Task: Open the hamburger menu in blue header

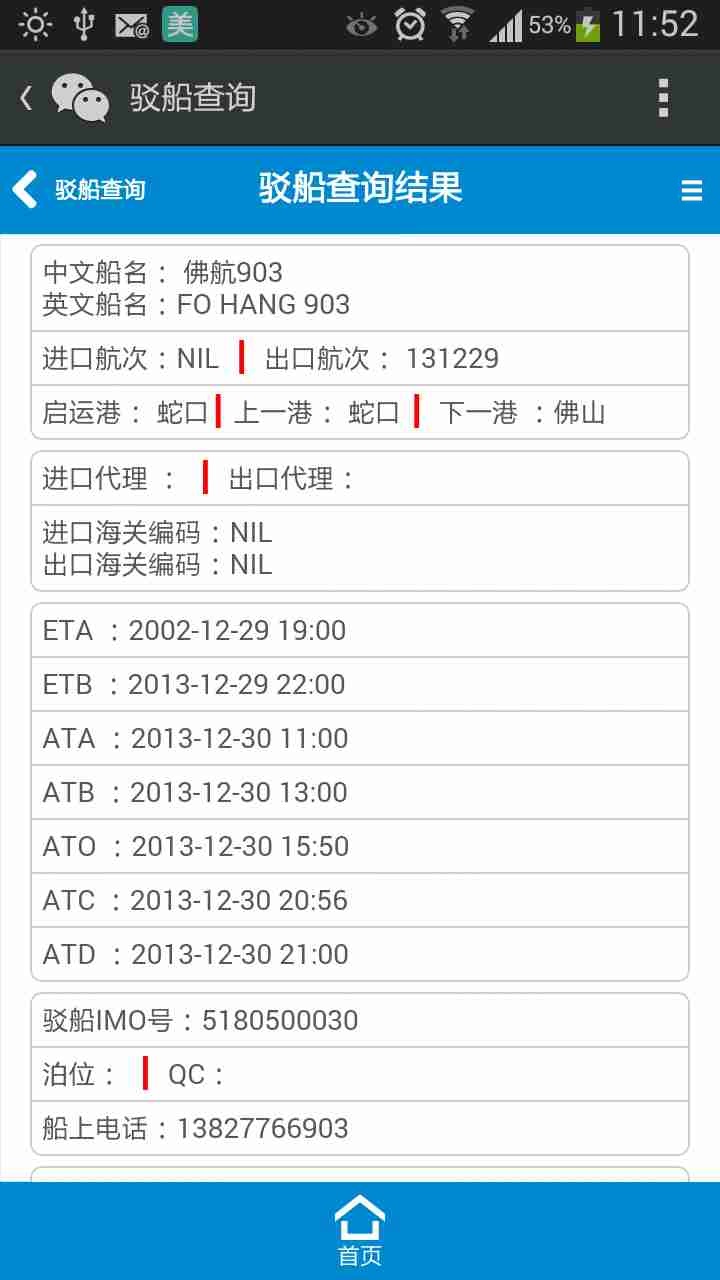Action: point(691,190)
